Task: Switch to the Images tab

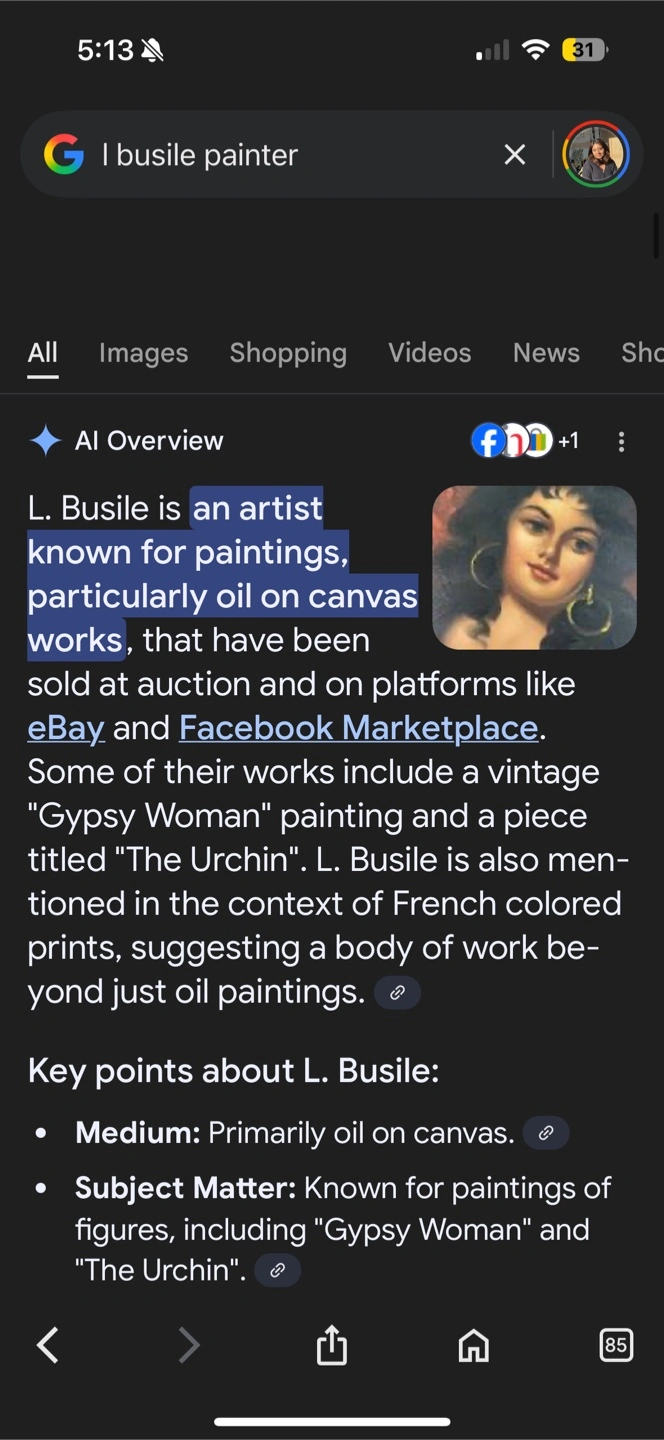Action: click(143, 353)
